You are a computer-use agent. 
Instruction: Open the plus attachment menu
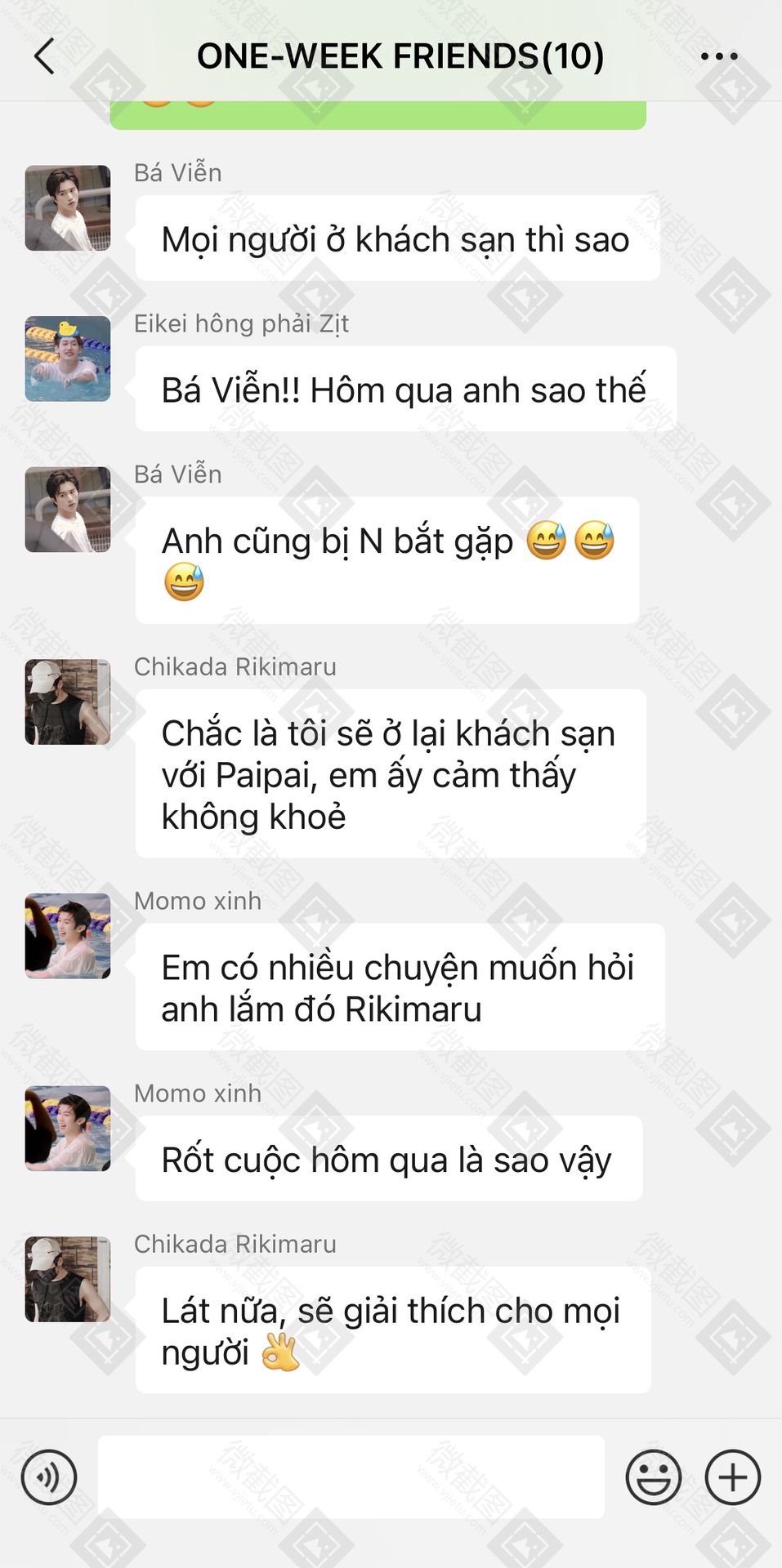pyautogui.click(x=733, y=1477)
